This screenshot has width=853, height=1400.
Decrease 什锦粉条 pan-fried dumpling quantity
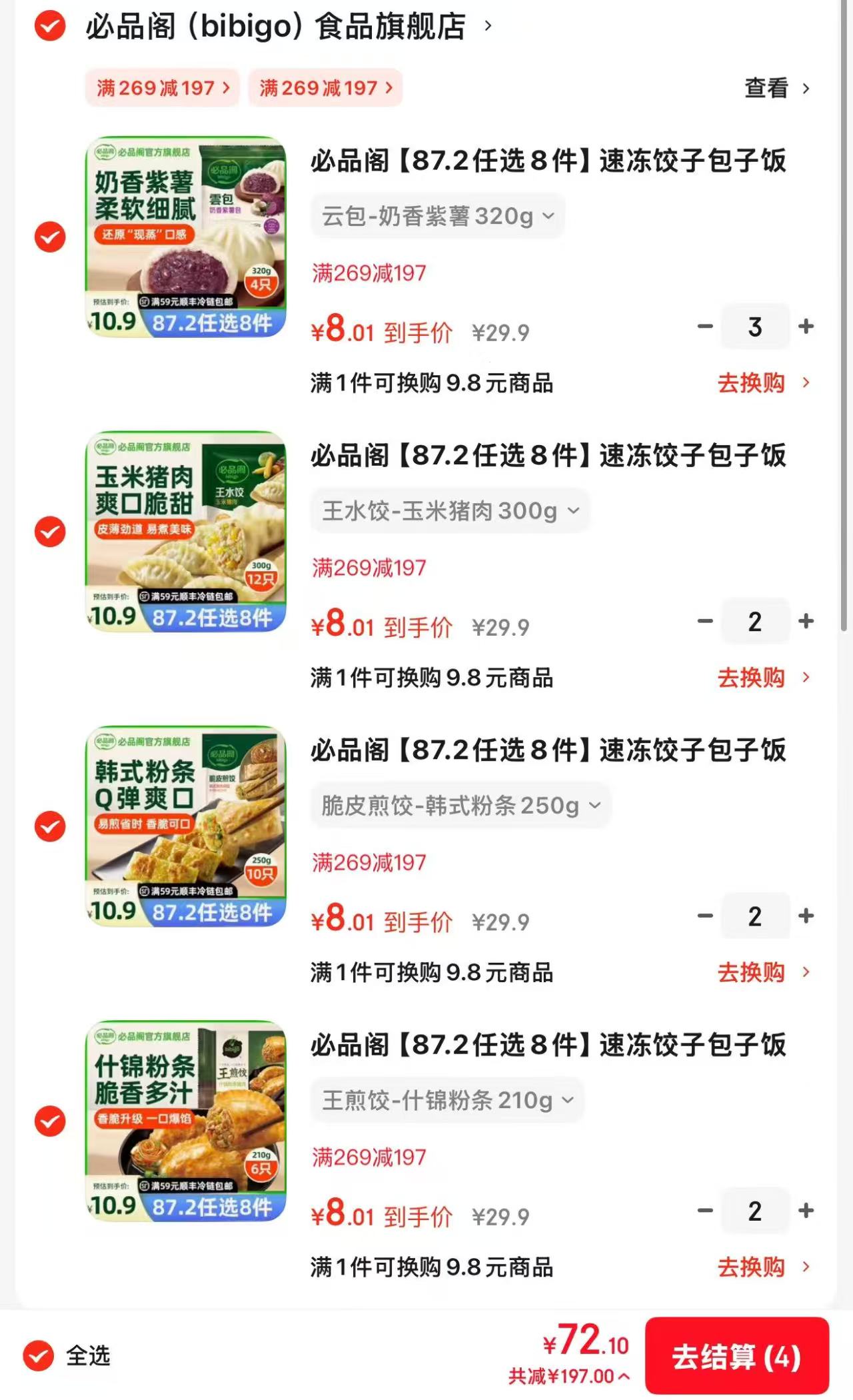click(703, 1211)
